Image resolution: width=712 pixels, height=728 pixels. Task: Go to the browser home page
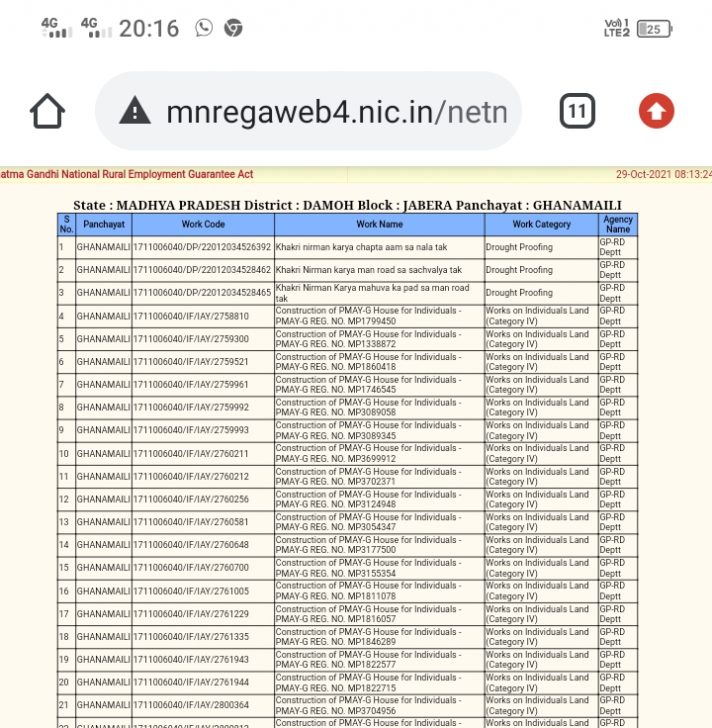pyautogui.click(x=47, y=111)
